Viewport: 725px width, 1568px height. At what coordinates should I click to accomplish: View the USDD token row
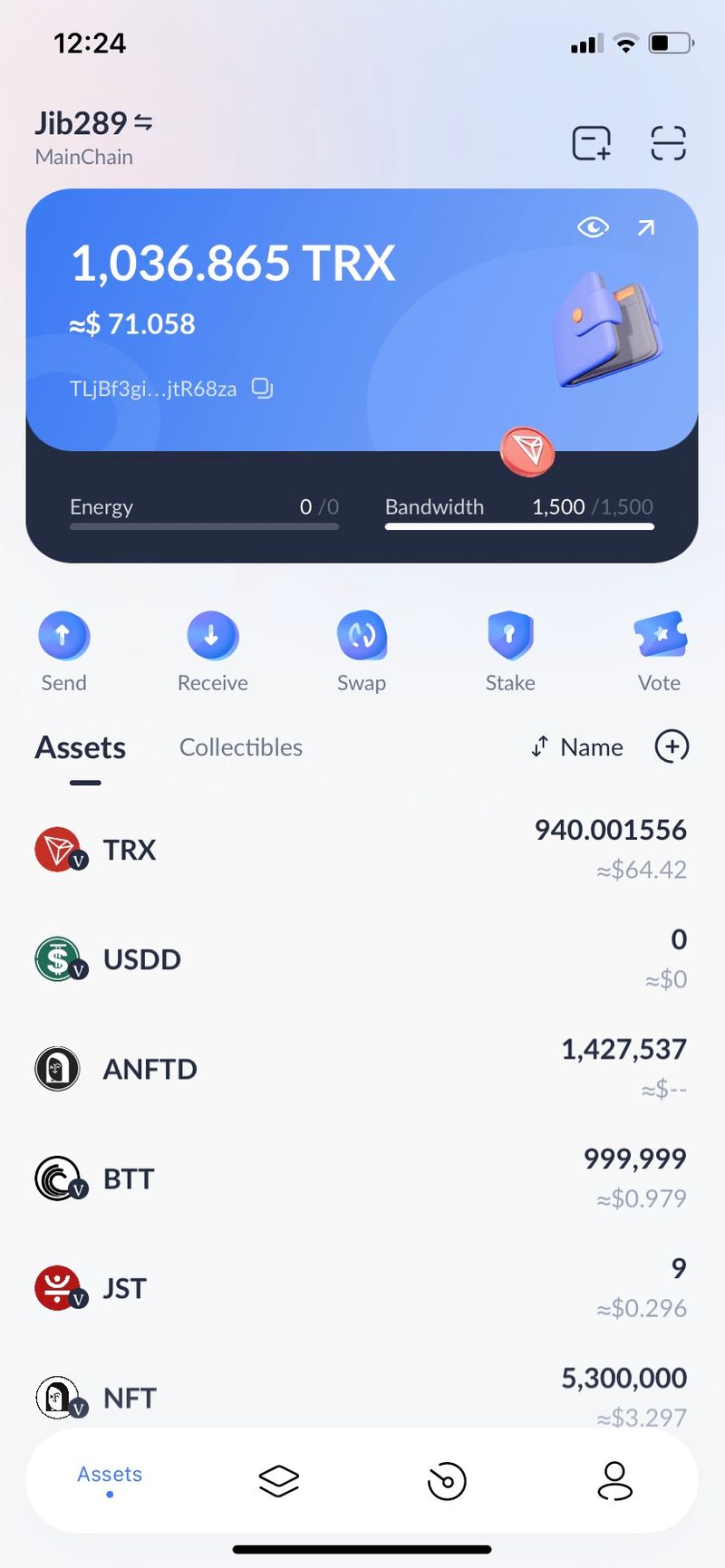362,958
